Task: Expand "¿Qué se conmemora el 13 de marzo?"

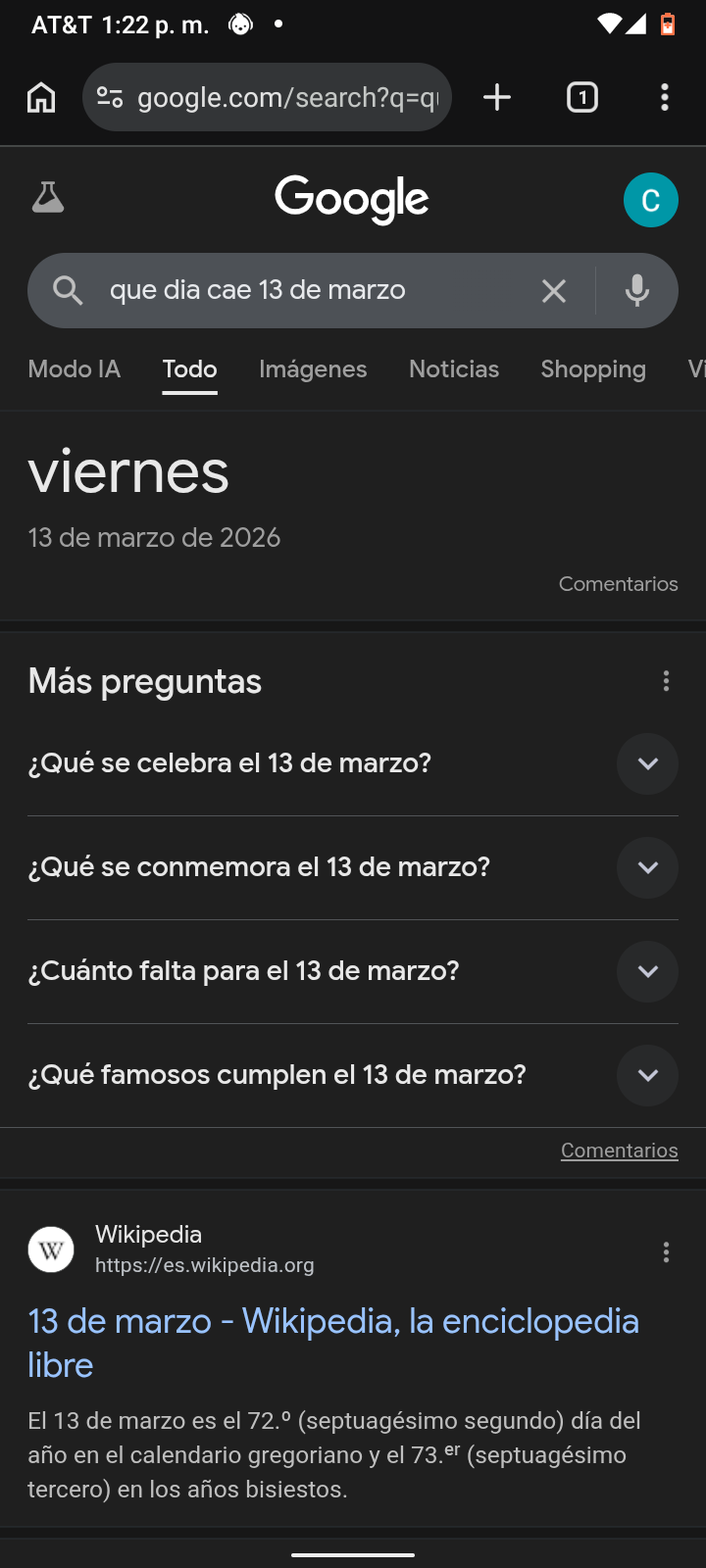Action: coord(647,867)
